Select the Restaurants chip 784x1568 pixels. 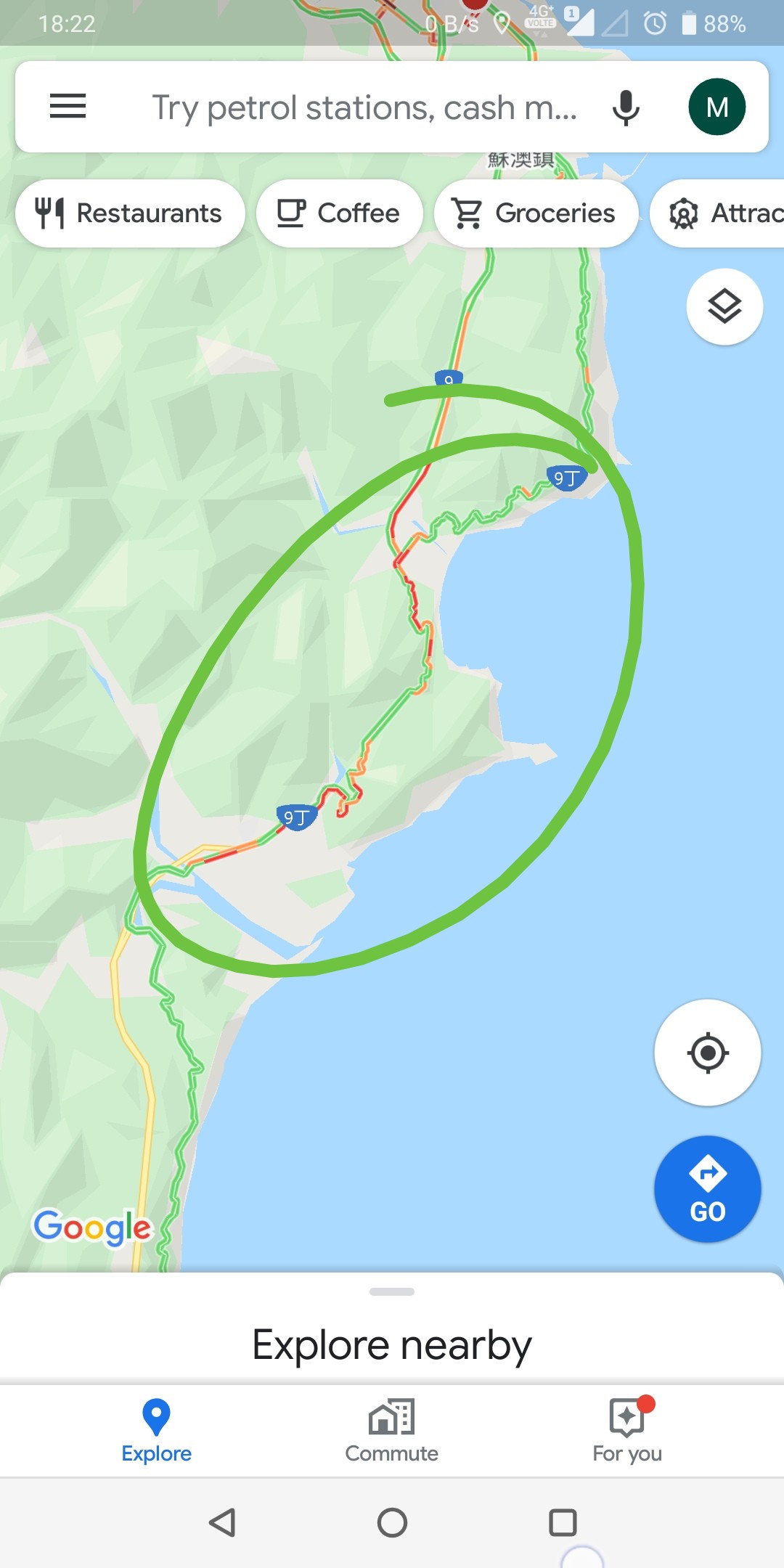point(130,213)
